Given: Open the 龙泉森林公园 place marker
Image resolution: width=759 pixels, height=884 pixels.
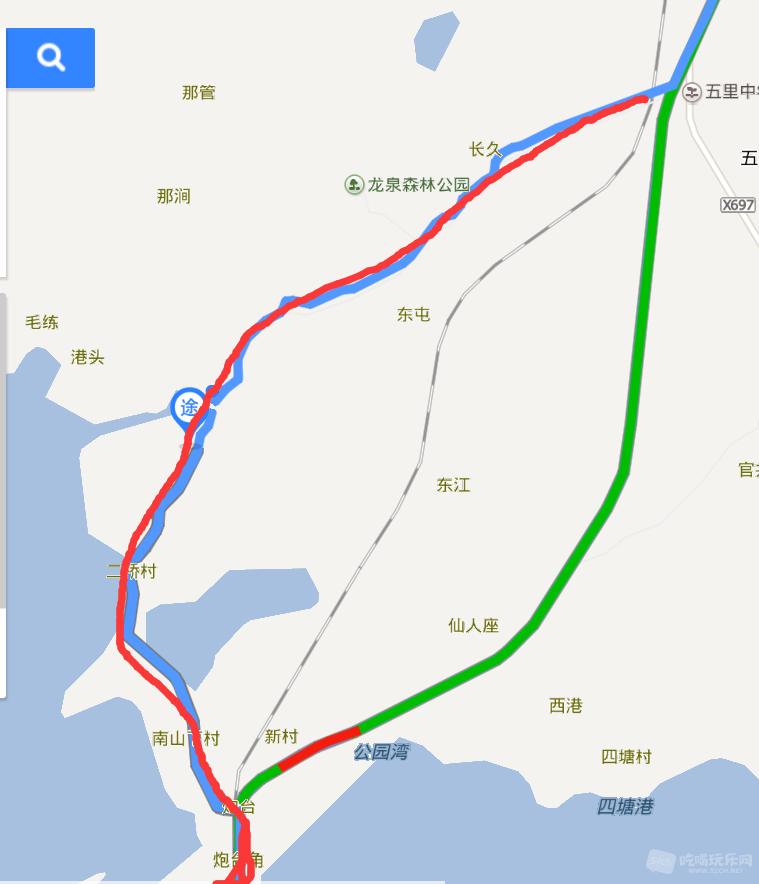Looking at the screenshot, I should click(353, 184).
